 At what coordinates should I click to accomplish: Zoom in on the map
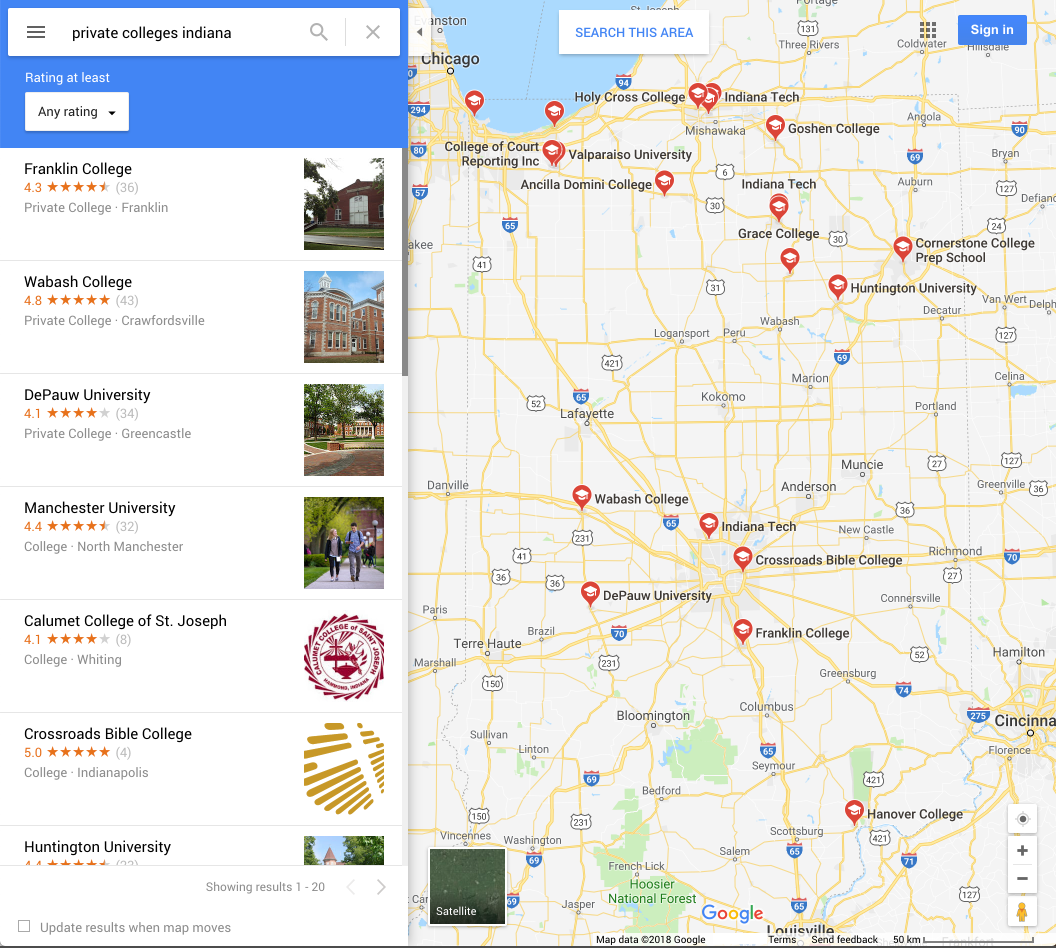tap(1022, 851)
